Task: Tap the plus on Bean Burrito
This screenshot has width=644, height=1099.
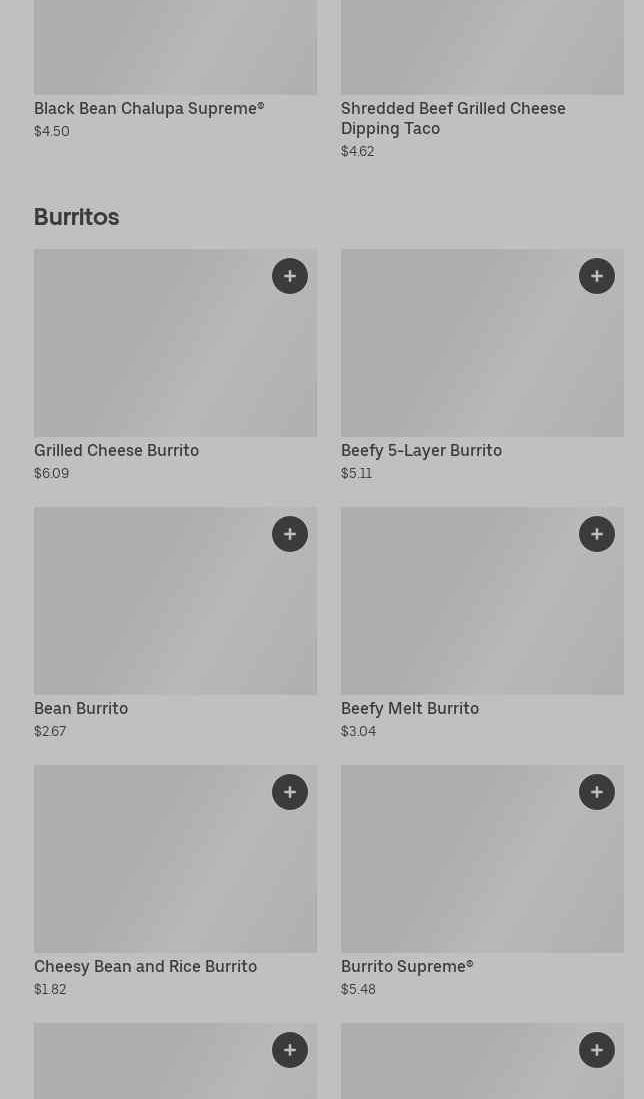Action: 290,534
